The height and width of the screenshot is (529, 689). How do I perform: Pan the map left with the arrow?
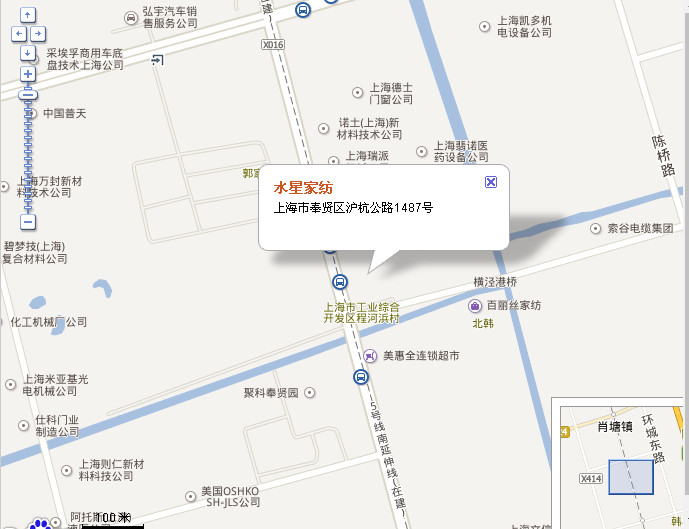18,34
